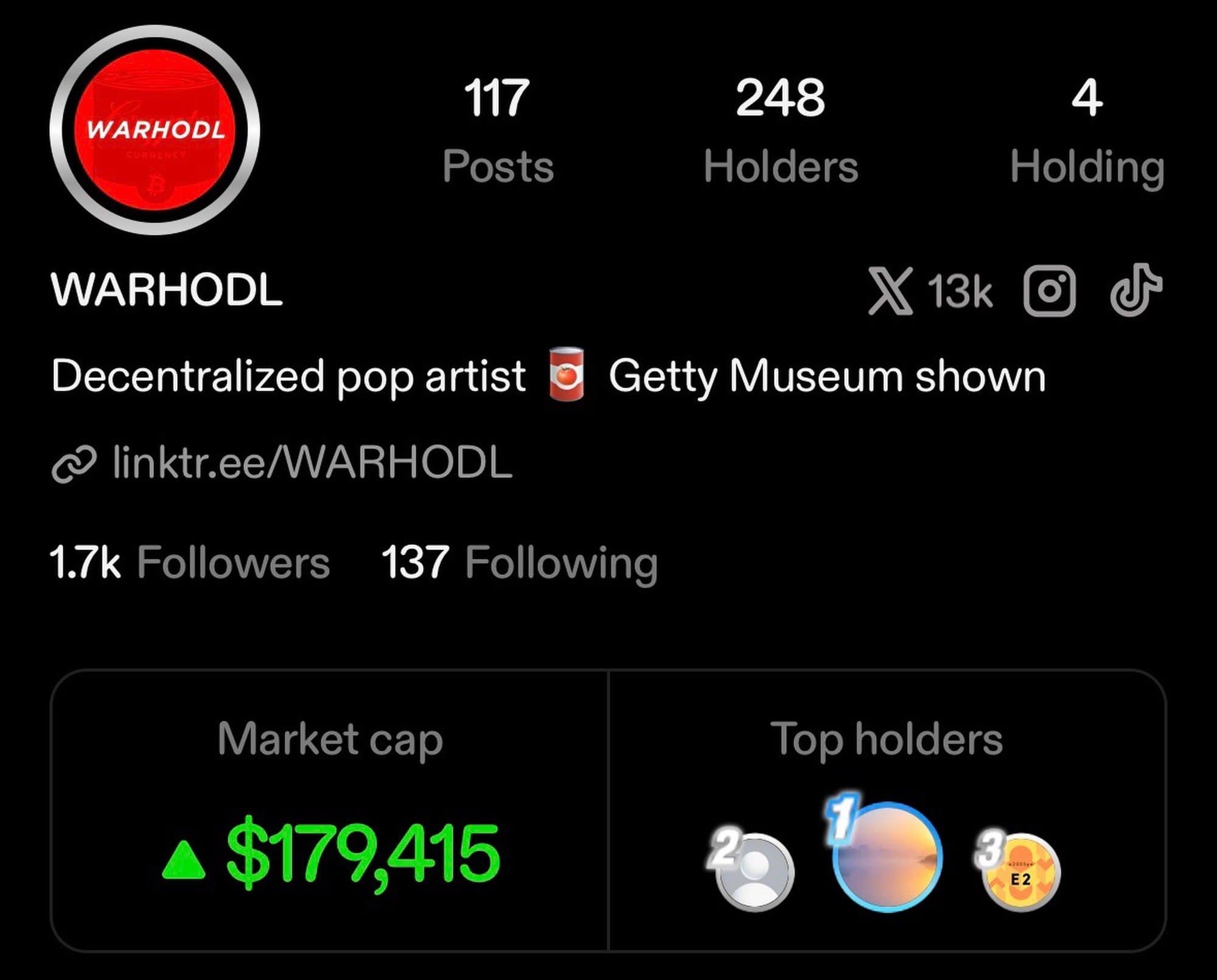Show the 137 Following list
The height and width of the screenshot is (980, 1217).
click(519, 562)
